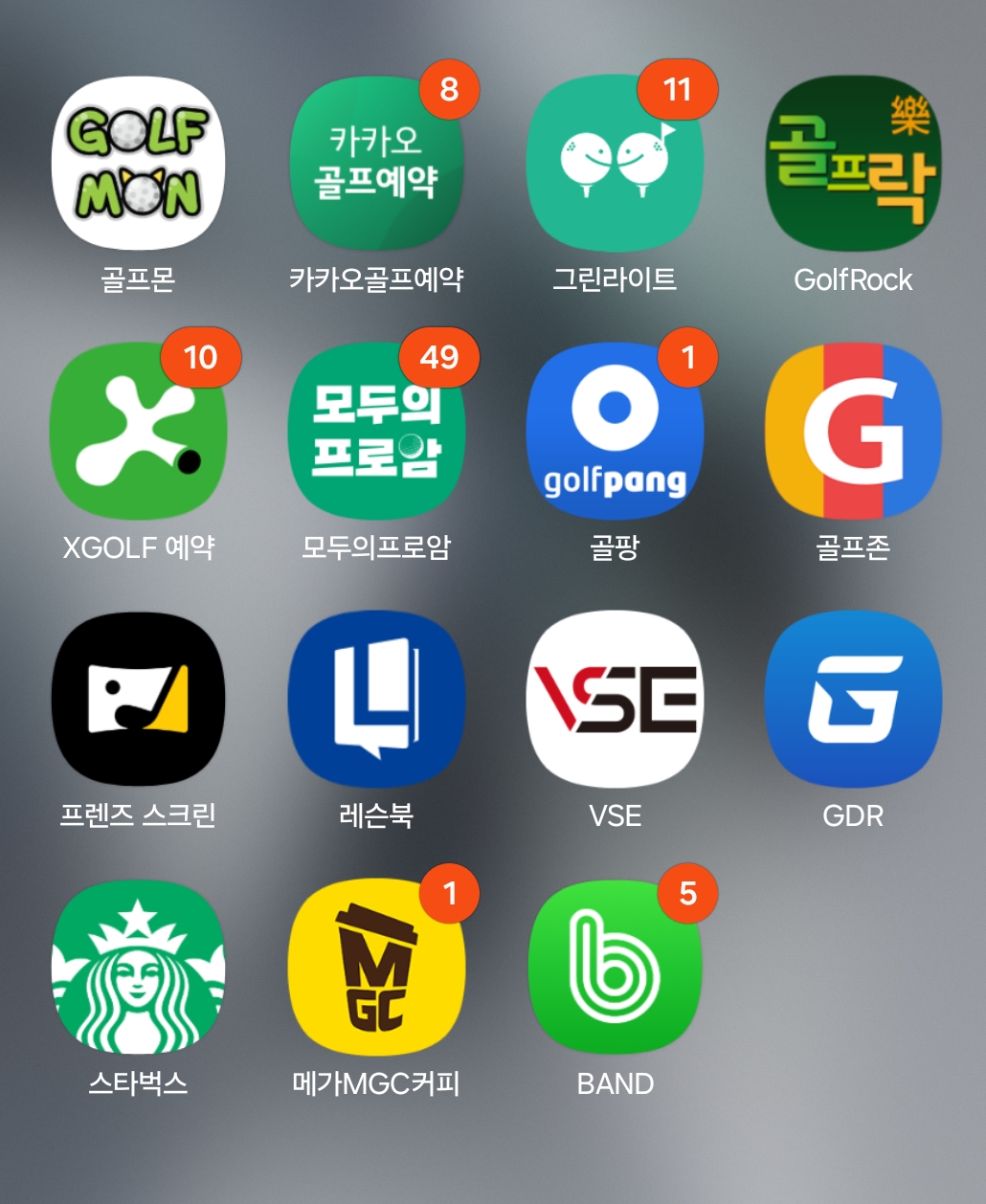The width and height of the screenshot is (986, 1204).
Task: Launch 카카오골프예약 app
Action: tap(375, 163)
